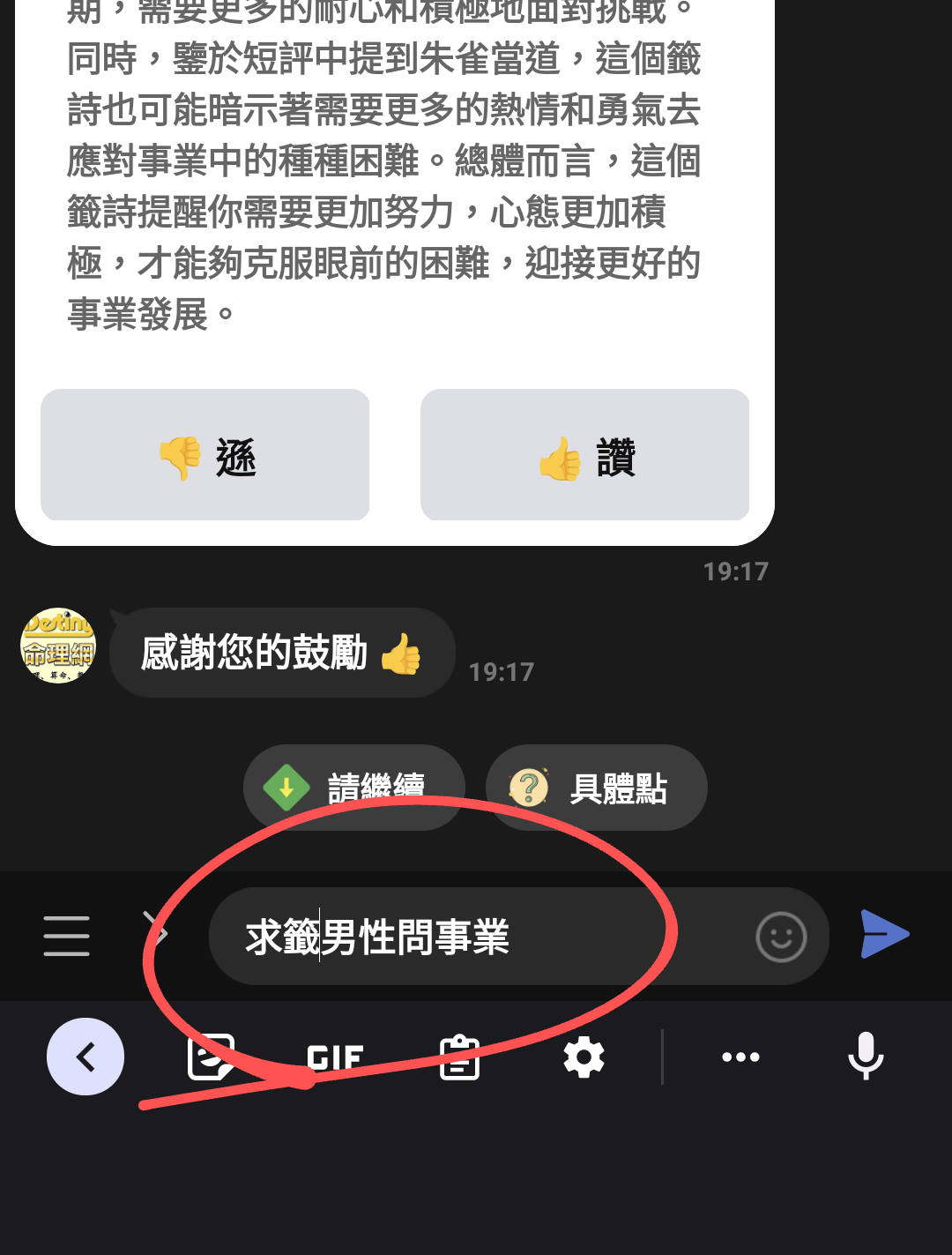This screenshot has width=952, height=1255.
Task: Open the keyboard sticker panel
Action: coord(212,1057)
